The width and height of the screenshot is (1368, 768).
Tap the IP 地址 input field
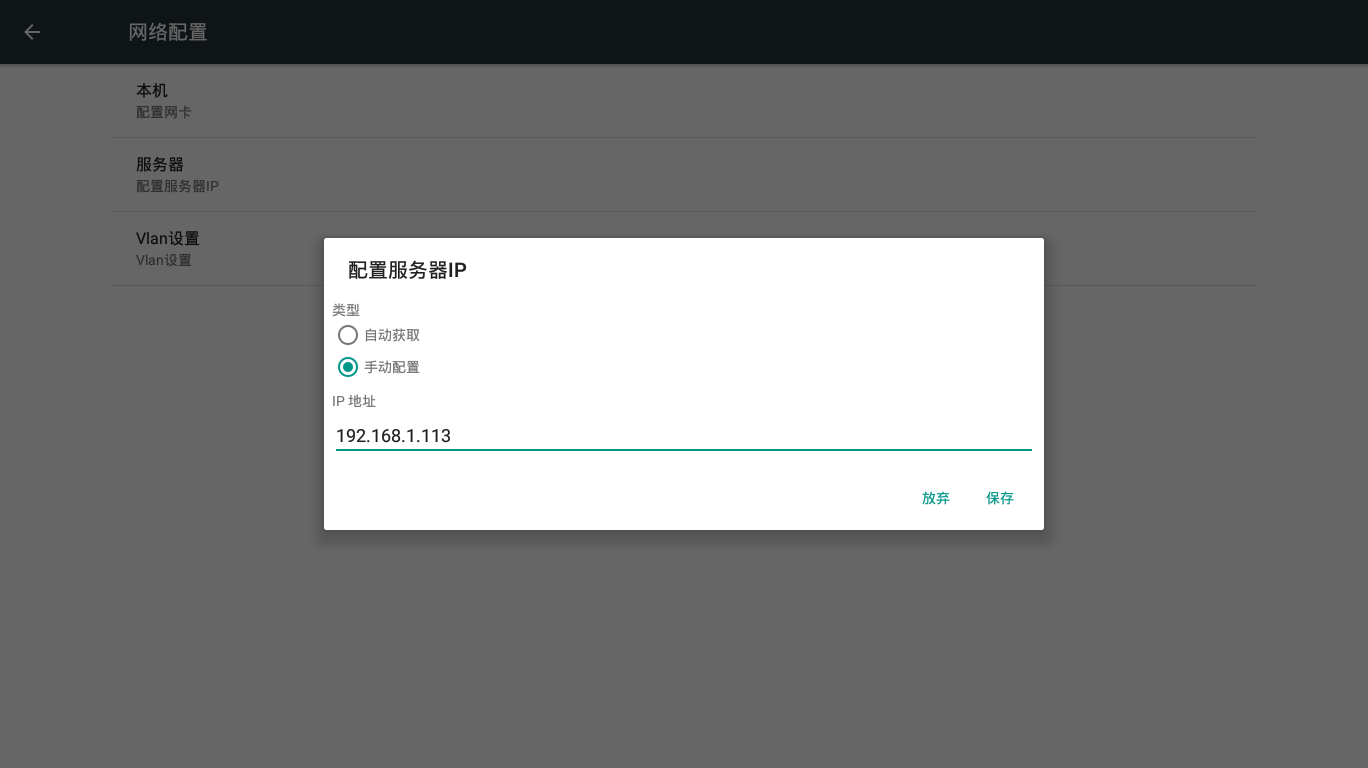pos(683,436)
